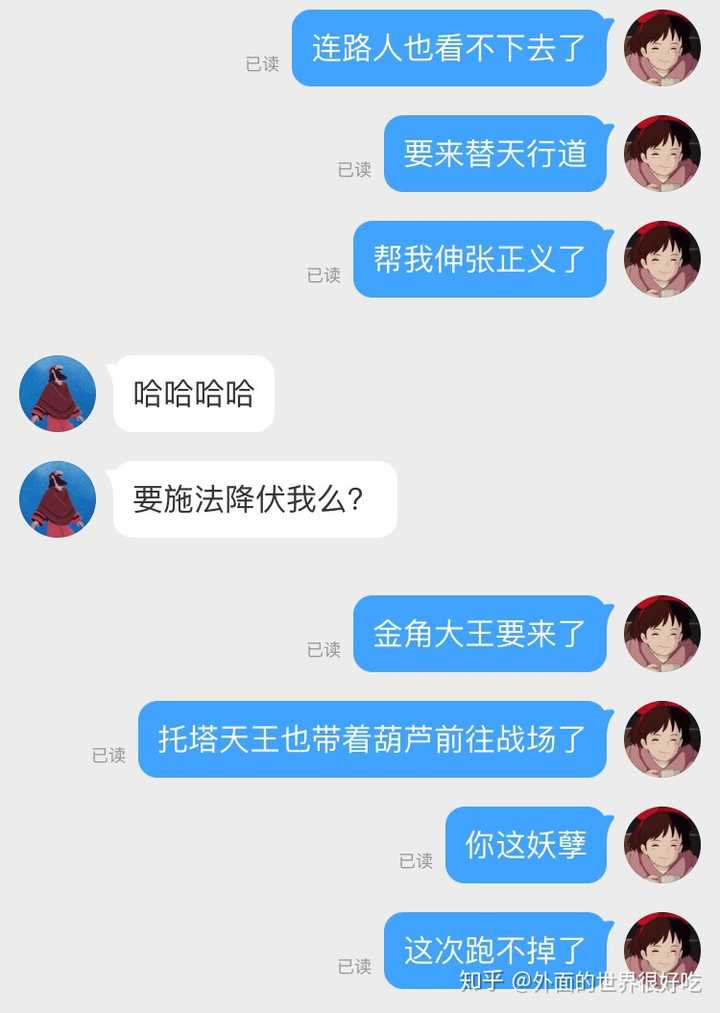Click your avatar next to "要来替天行道"
Viewport: 720px width, 1013px height.
click(x=661, y=155)
